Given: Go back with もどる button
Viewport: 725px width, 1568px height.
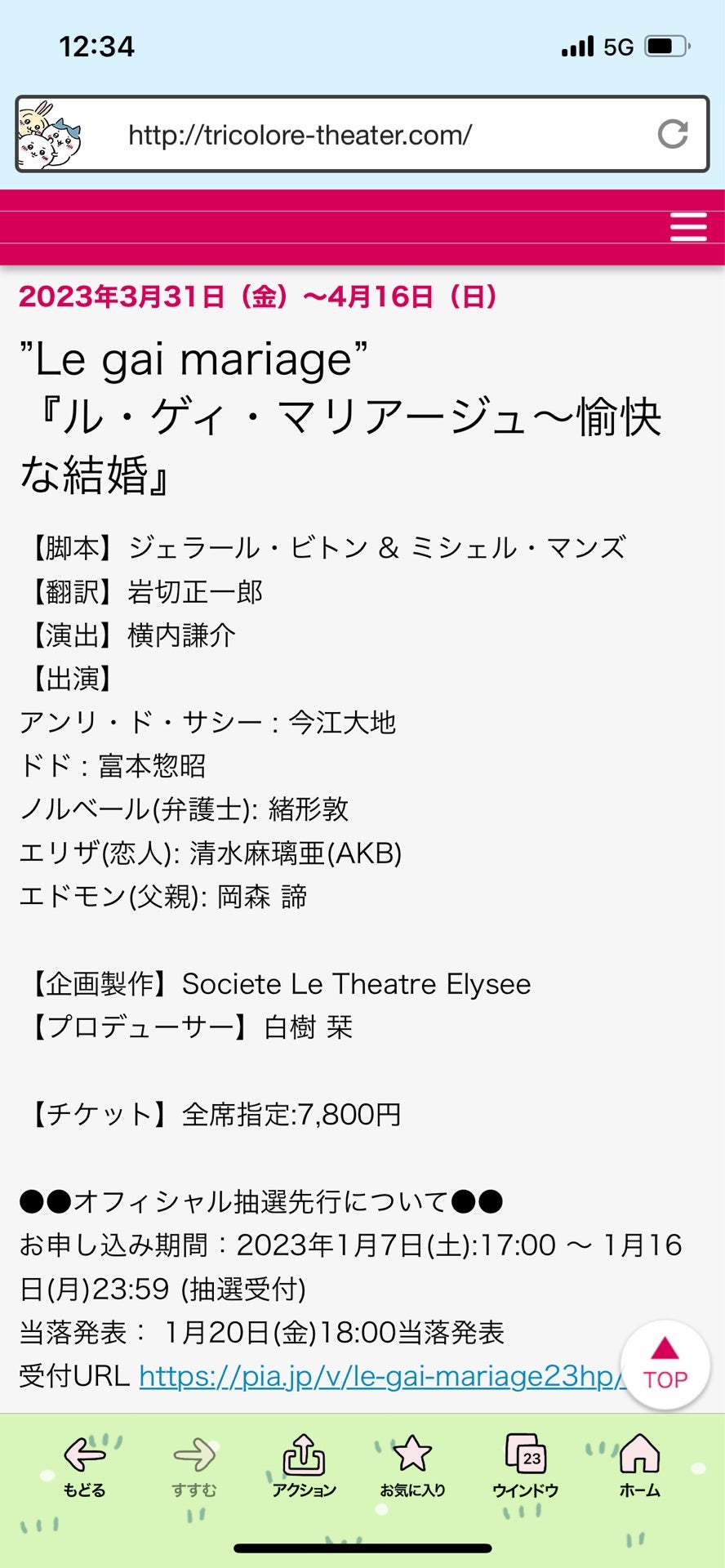Looking at the screenshot, I should (84, 1466).
